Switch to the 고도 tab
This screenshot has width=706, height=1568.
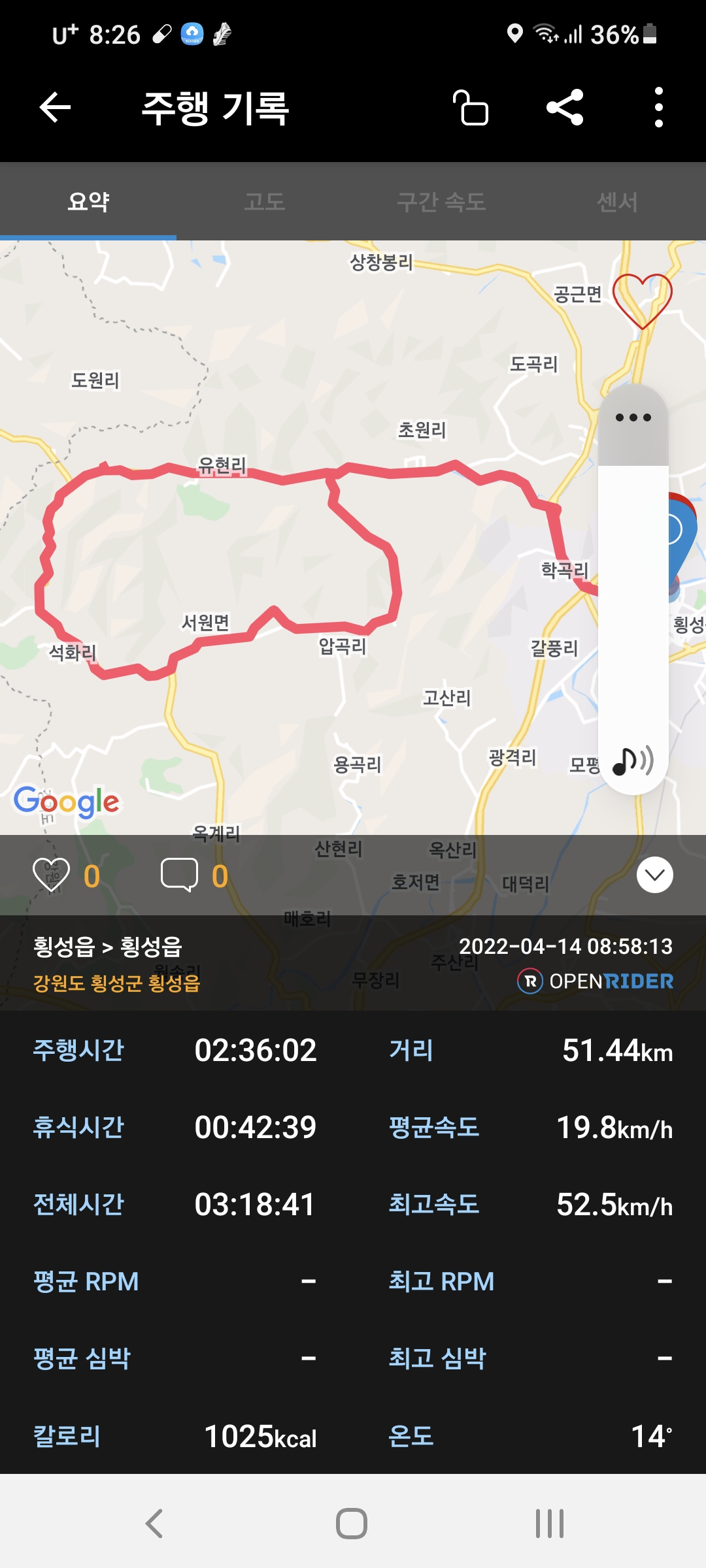(265, 202)
